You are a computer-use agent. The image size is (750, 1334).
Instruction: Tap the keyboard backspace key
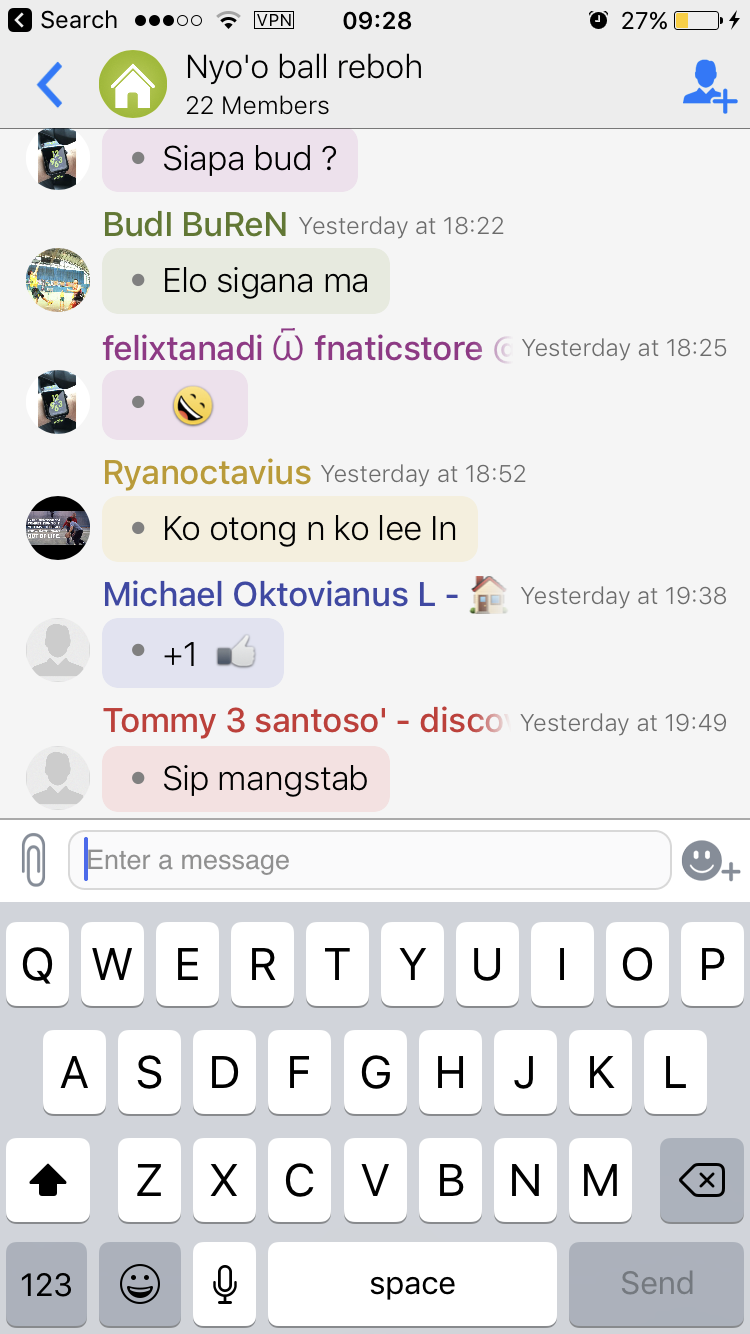point(702,1180)
